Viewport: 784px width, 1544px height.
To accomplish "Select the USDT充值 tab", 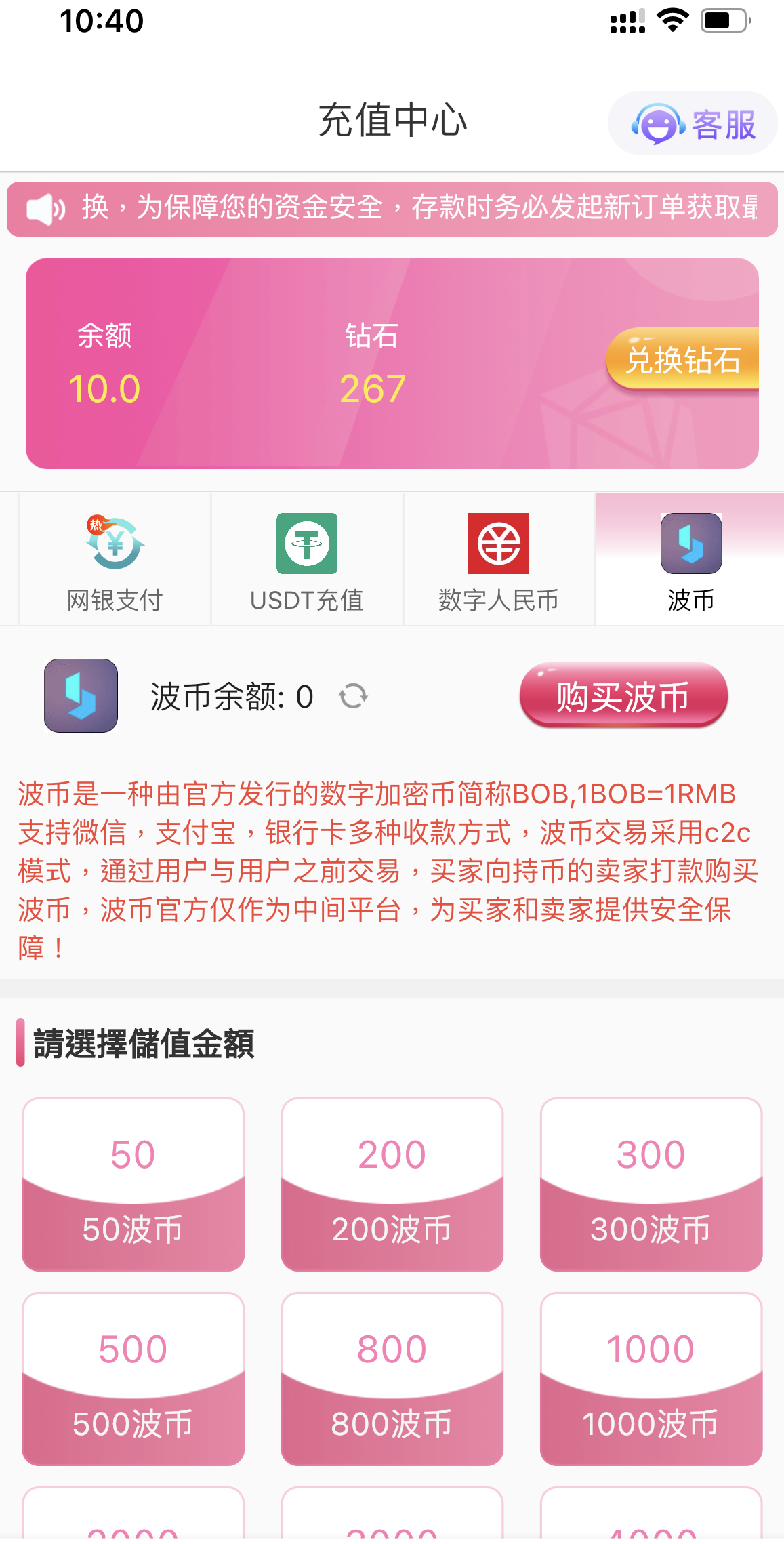I will coord(307,561).
